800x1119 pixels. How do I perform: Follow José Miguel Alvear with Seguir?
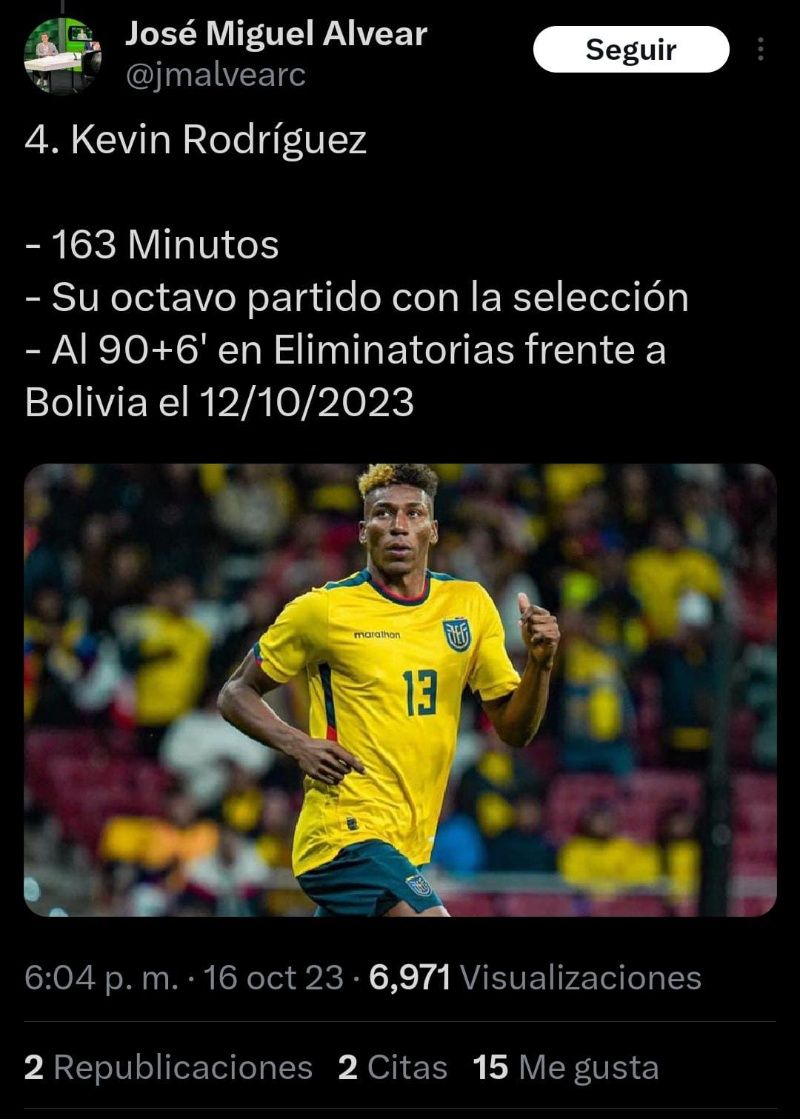[x=630, y=50]
